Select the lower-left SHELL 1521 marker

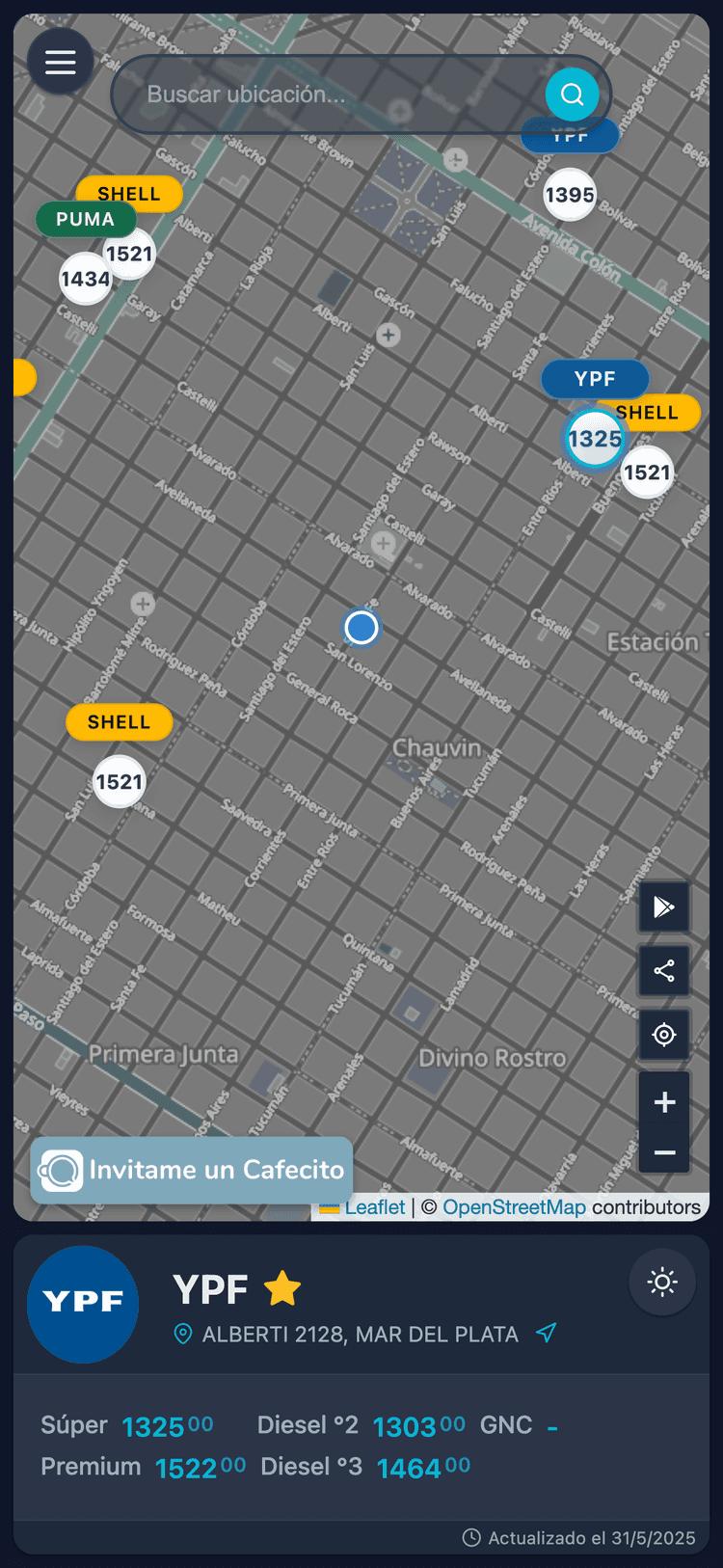click(x=119, y=782)
